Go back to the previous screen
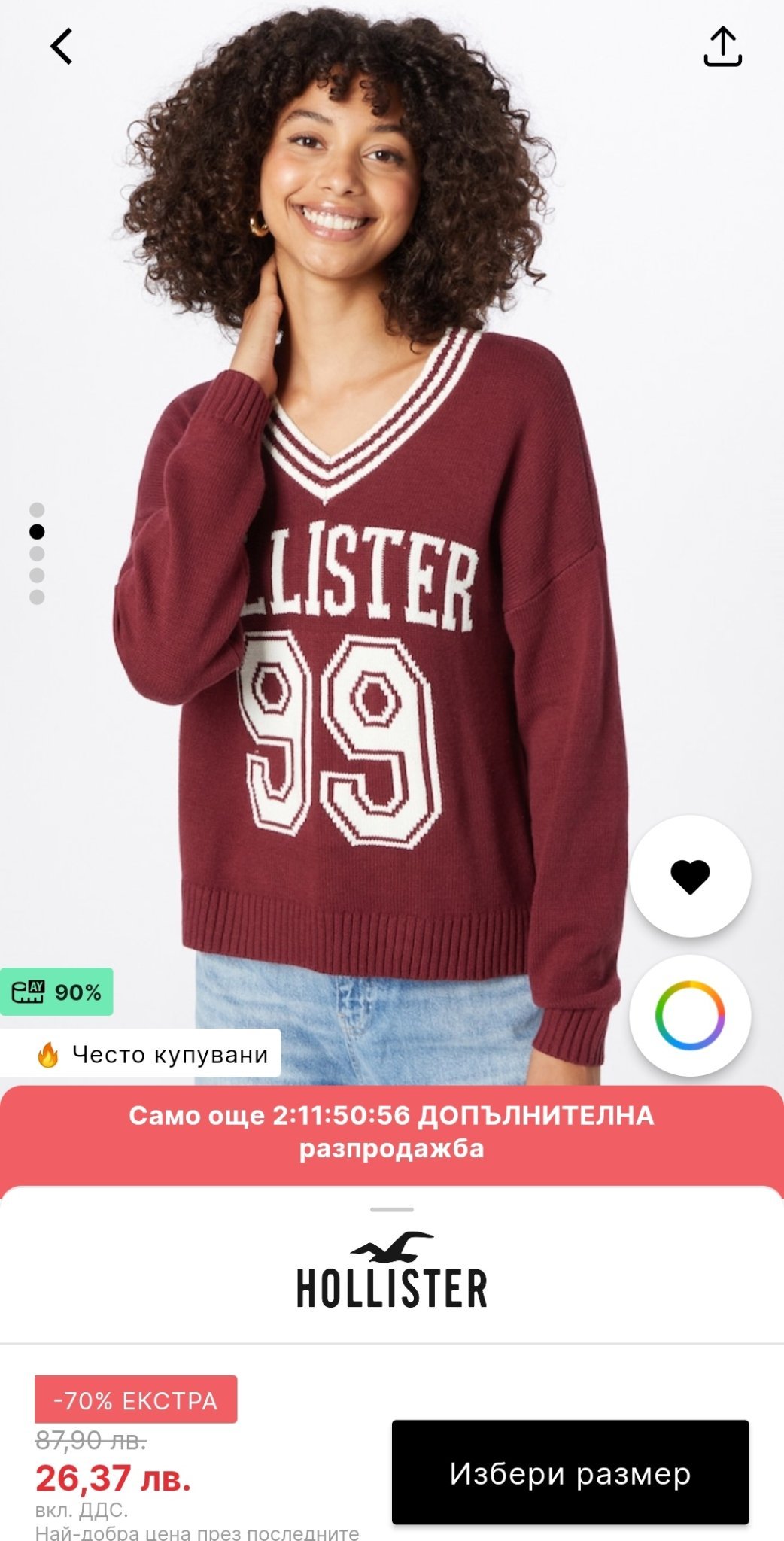 61,47
